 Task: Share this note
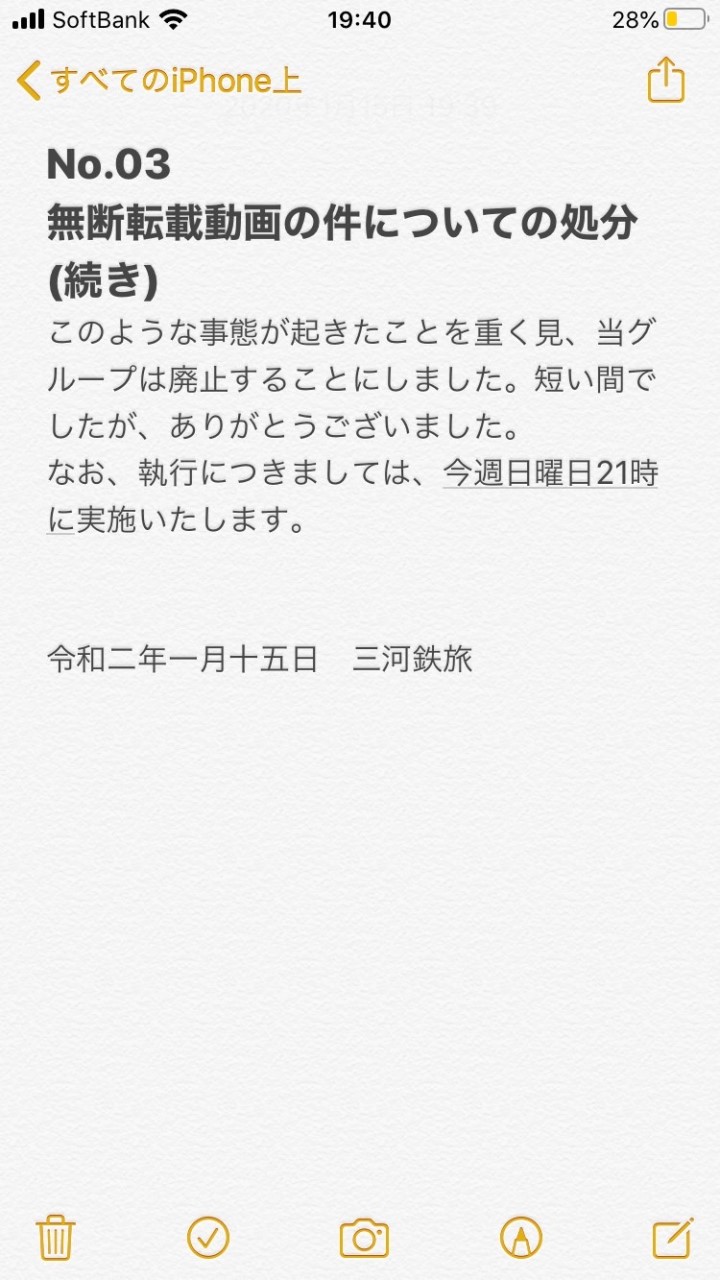(666, 80)
